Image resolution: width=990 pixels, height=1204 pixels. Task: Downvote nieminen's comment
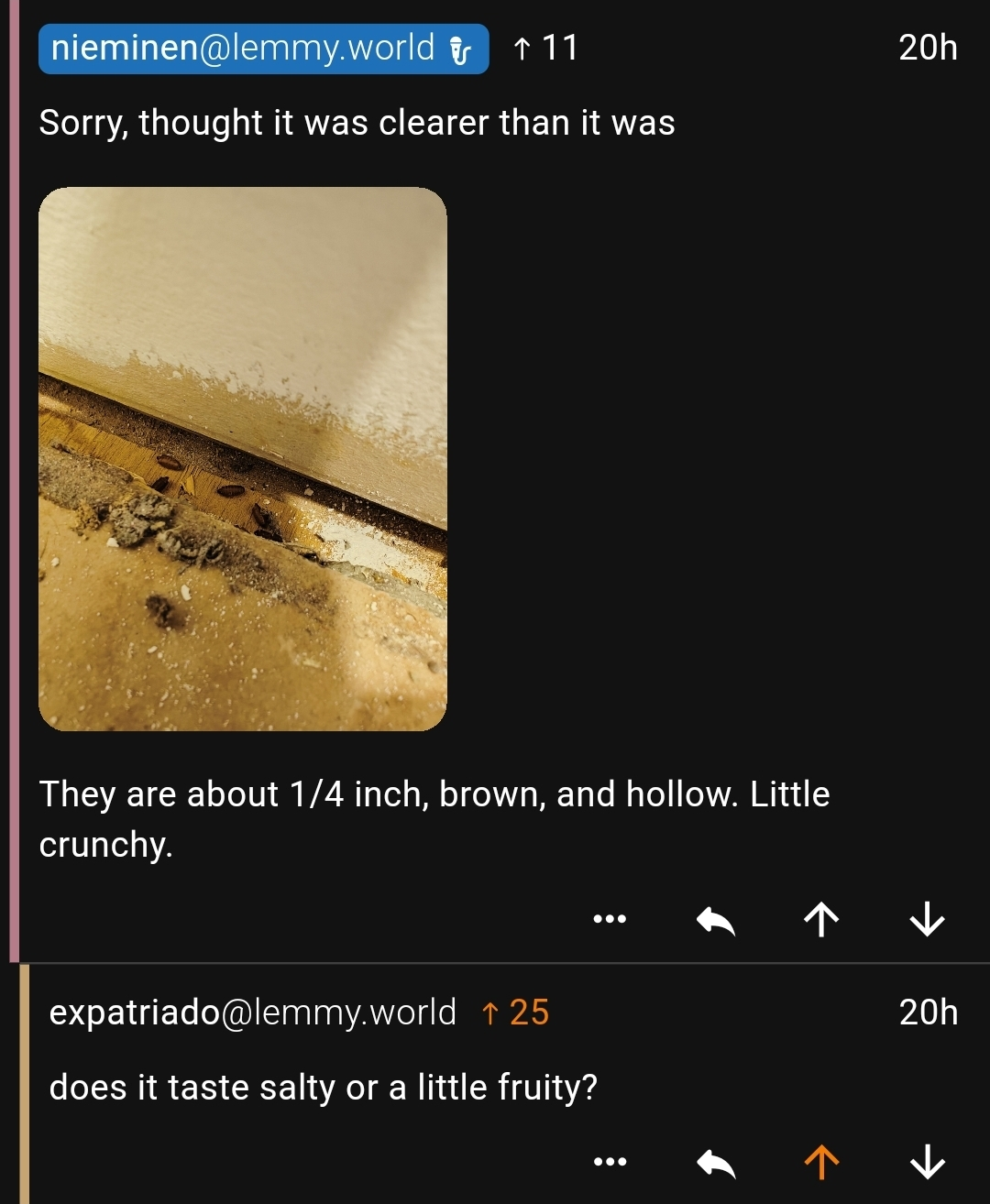tap(928, 919)
